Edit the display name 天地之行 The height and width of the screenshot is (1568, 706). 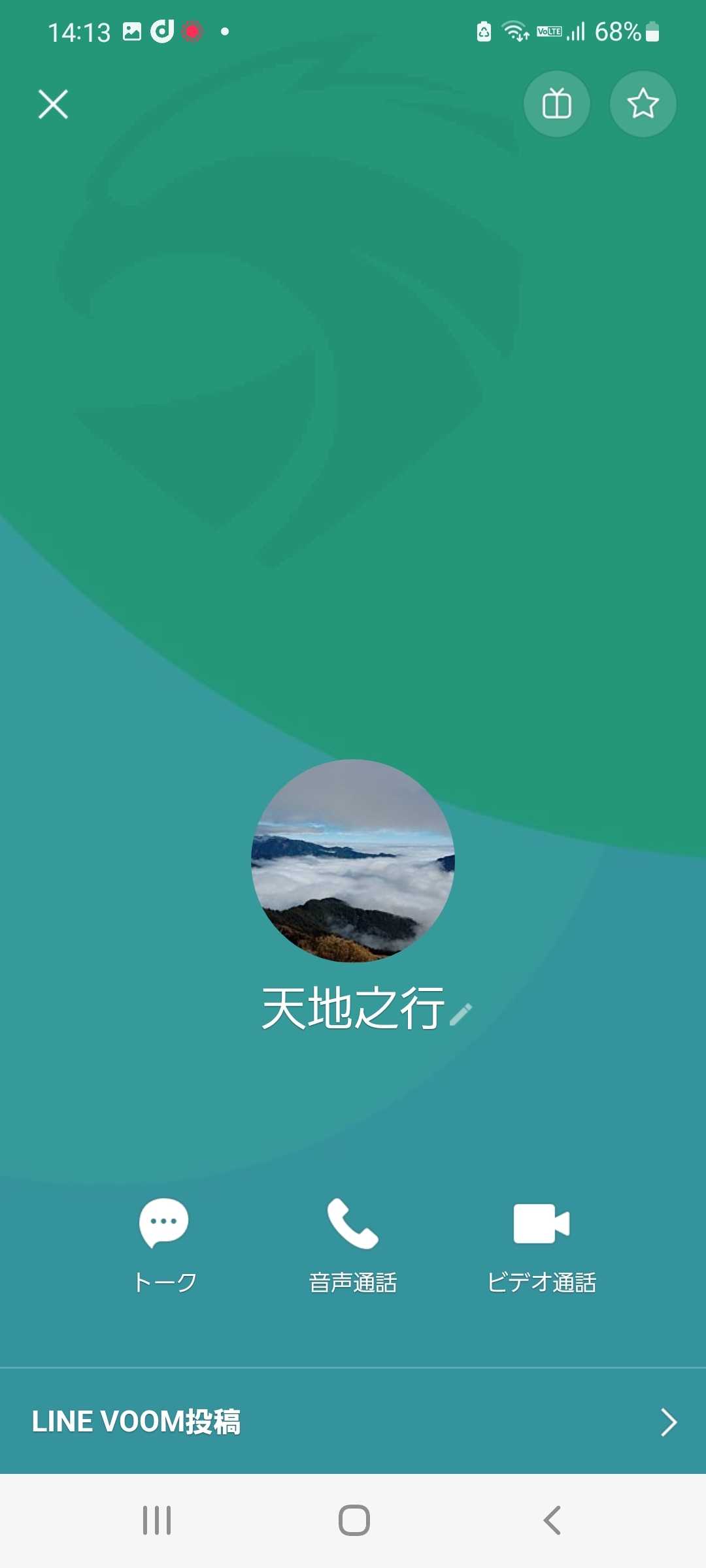click(461, 1014)
